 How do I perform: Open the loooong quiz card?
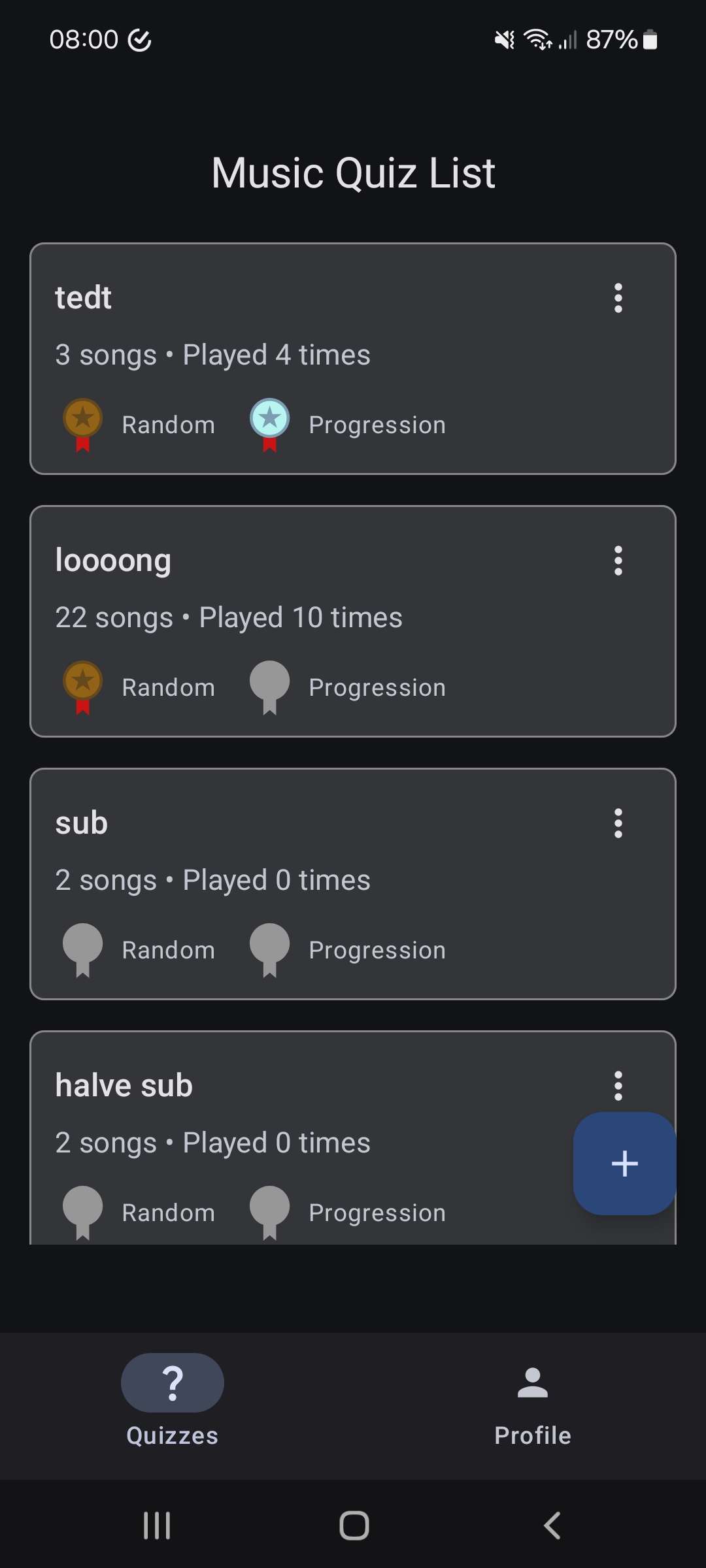(x=327, y=619)
